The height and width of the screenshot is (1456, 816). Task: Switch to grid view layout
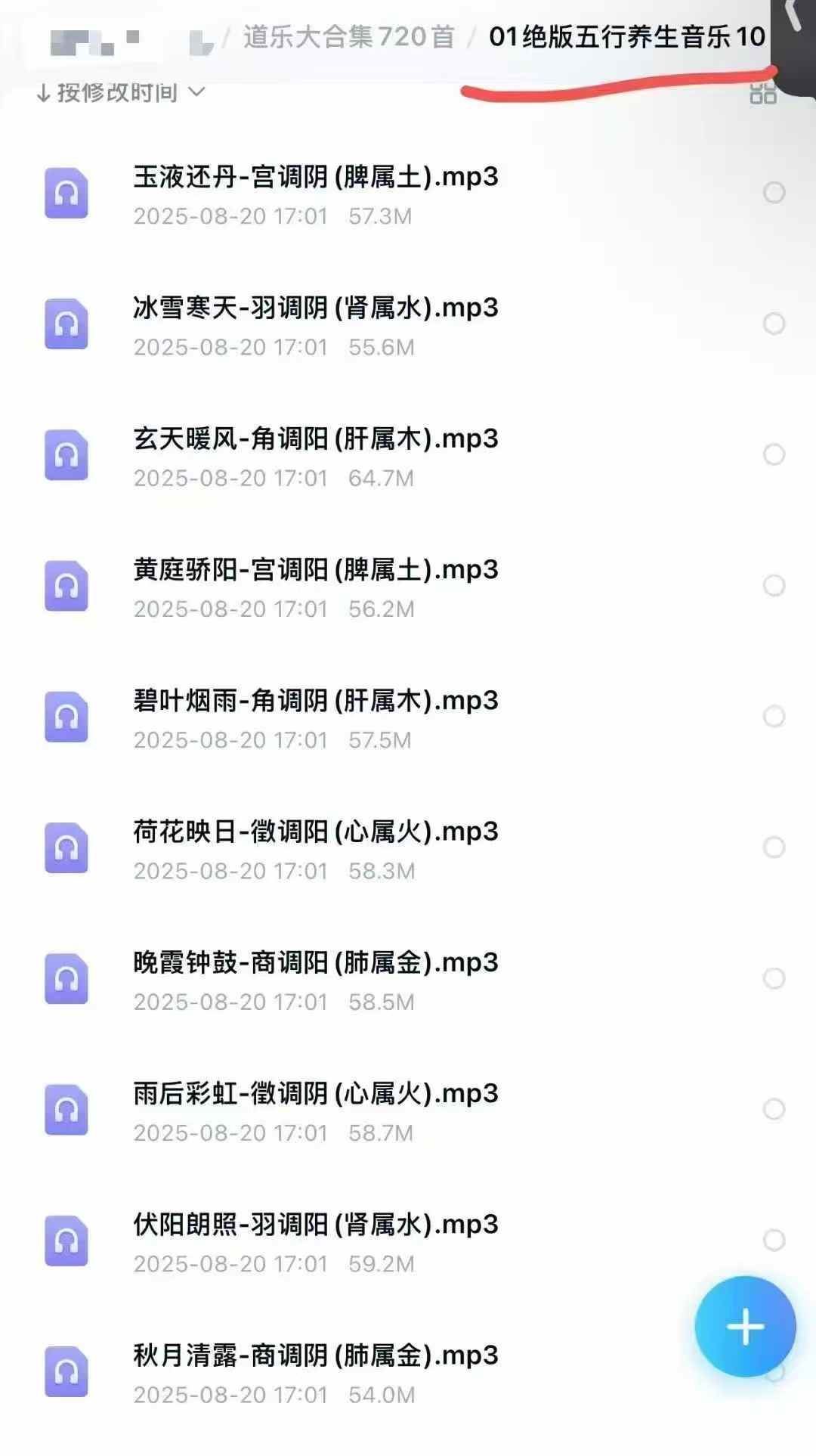click(x=762, y=94)
